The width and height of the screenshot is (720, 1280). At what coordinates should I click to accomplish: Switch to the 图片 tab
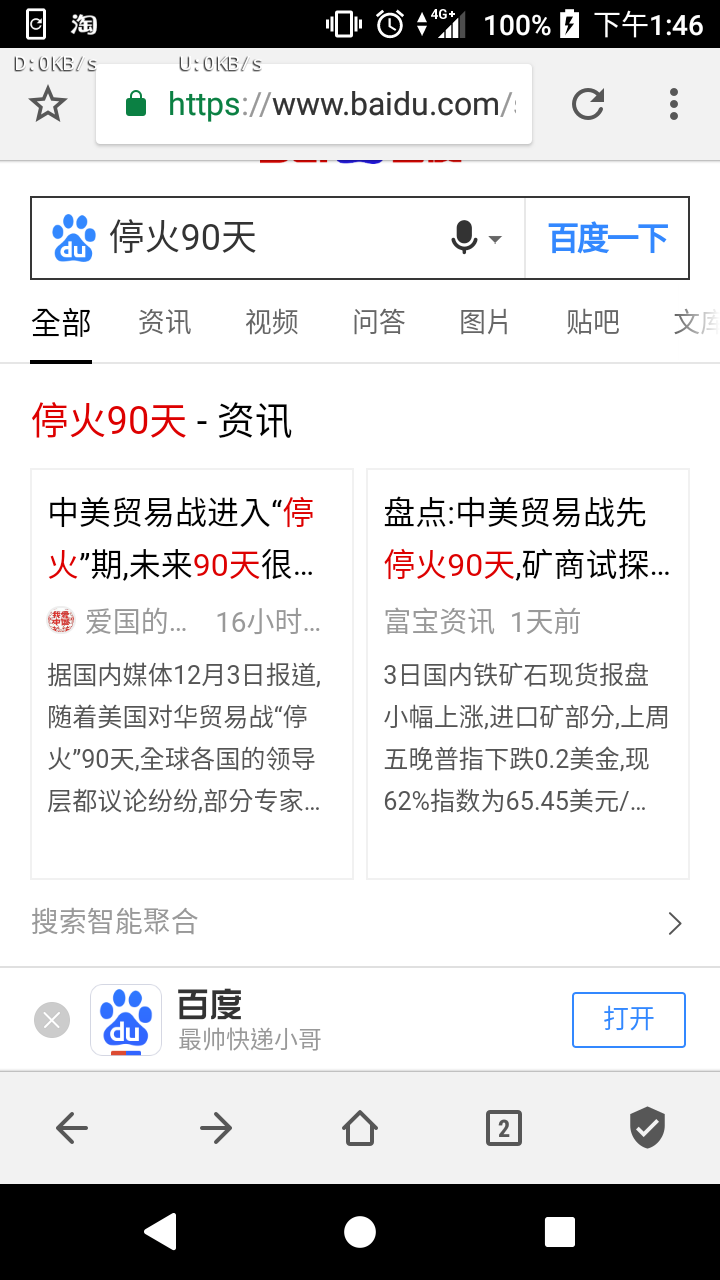[486, 322]
